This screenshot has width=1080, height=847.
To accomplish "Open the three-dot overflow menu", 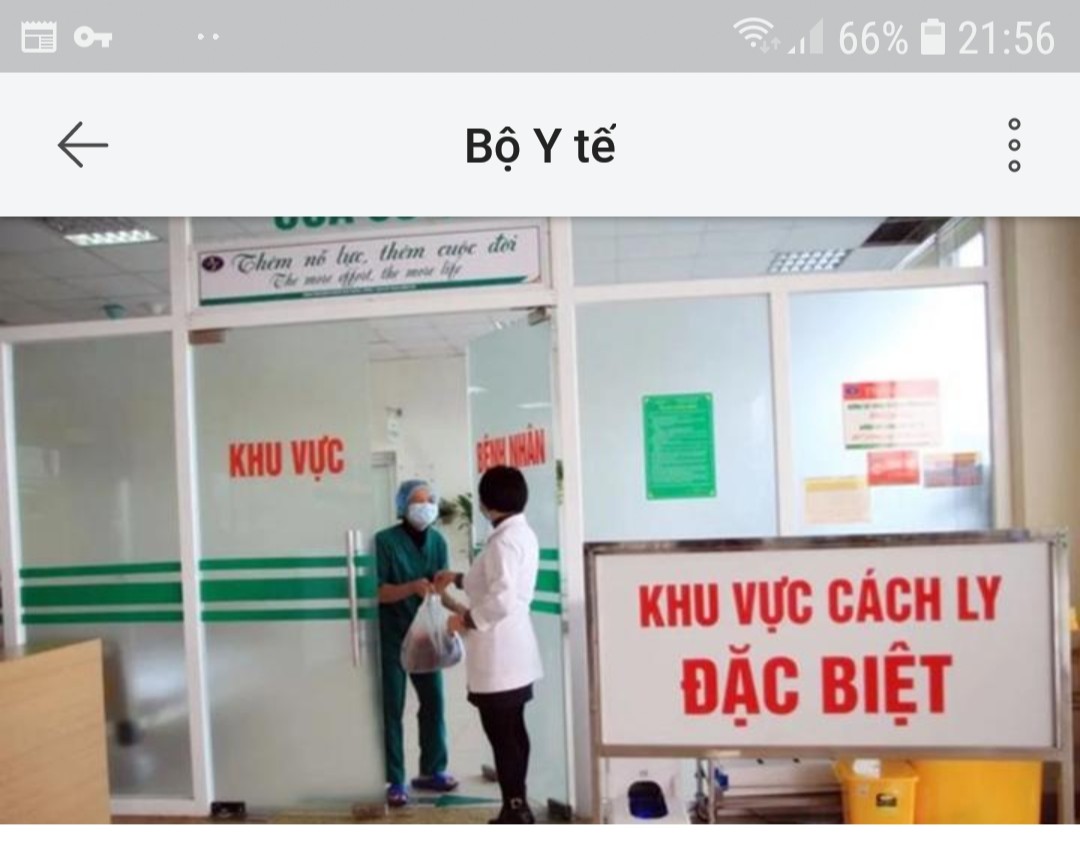I will 1013,145.
